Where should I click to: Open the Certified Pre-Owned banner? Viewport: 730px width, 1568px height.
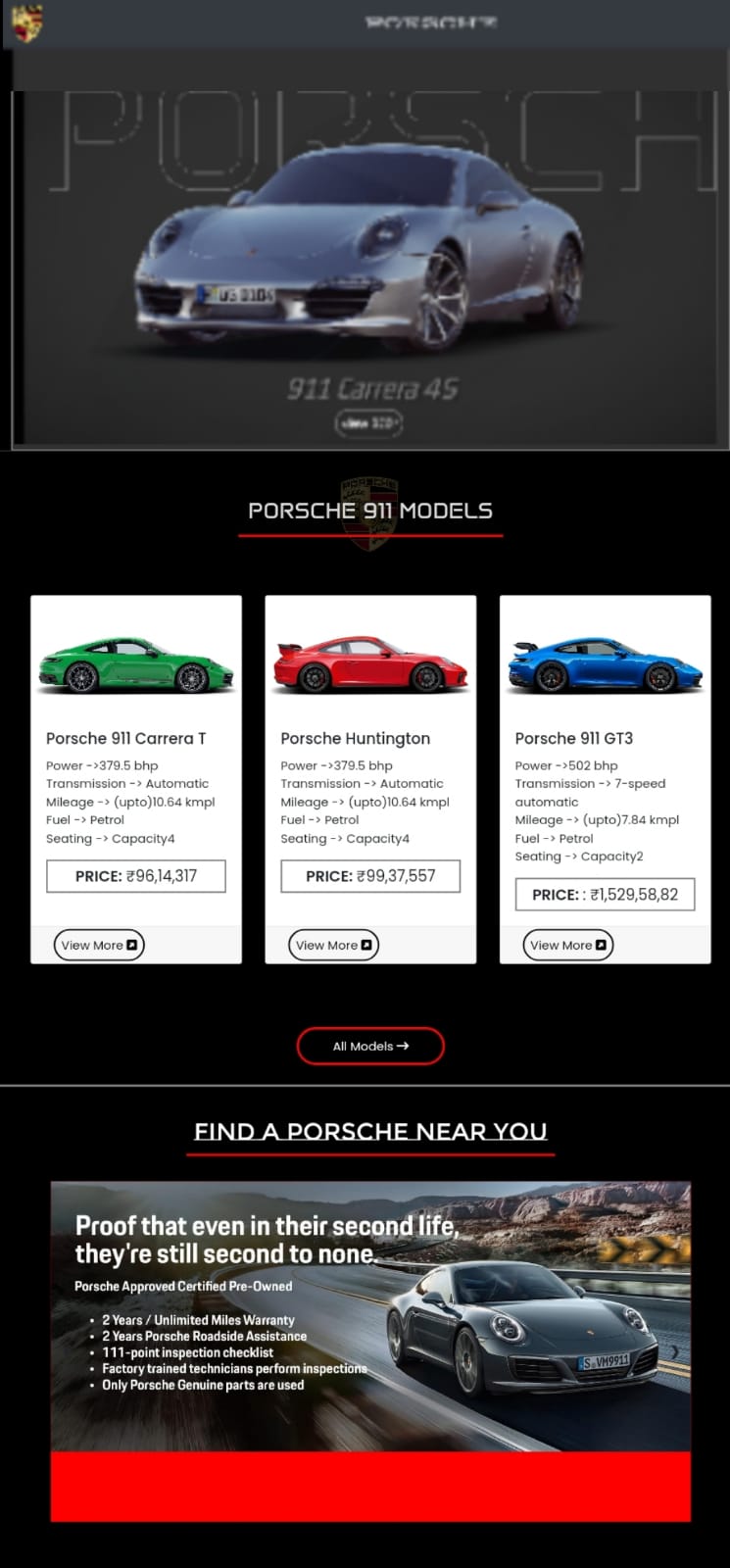[x=370, y=1318]
